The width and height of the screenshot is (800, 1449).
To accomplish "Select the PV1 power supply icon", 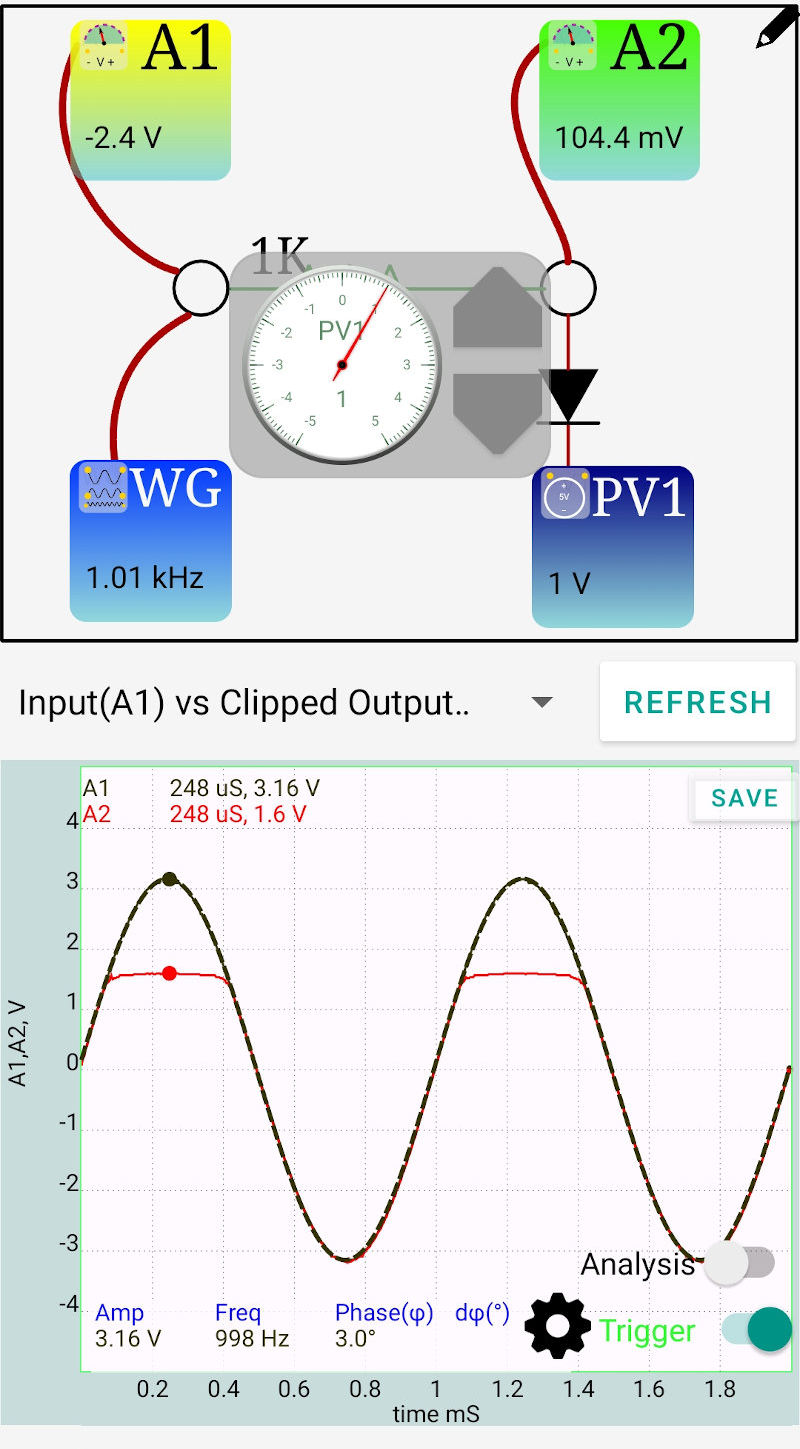I will tap(563, 494).
